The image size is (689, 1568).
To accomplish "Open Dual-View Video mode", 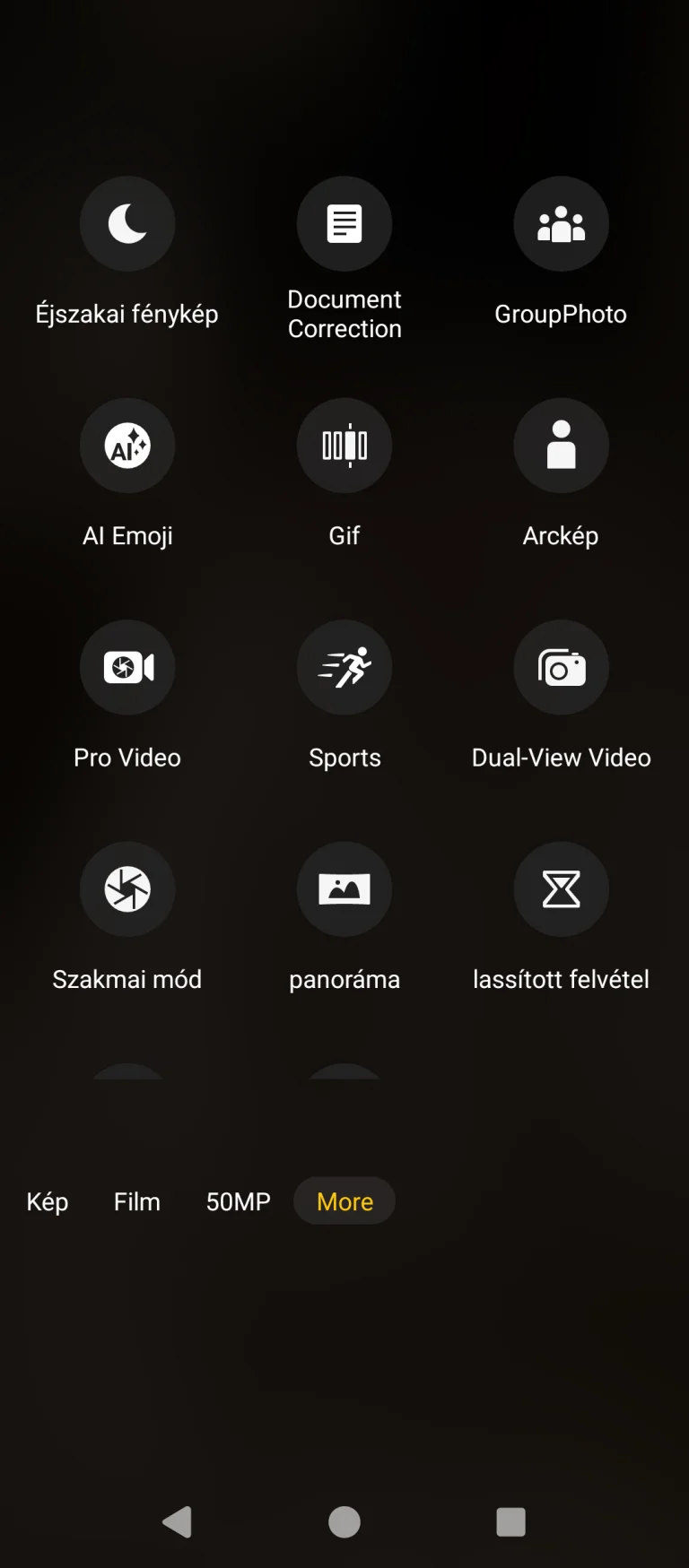I will click(x=561, y=667).
